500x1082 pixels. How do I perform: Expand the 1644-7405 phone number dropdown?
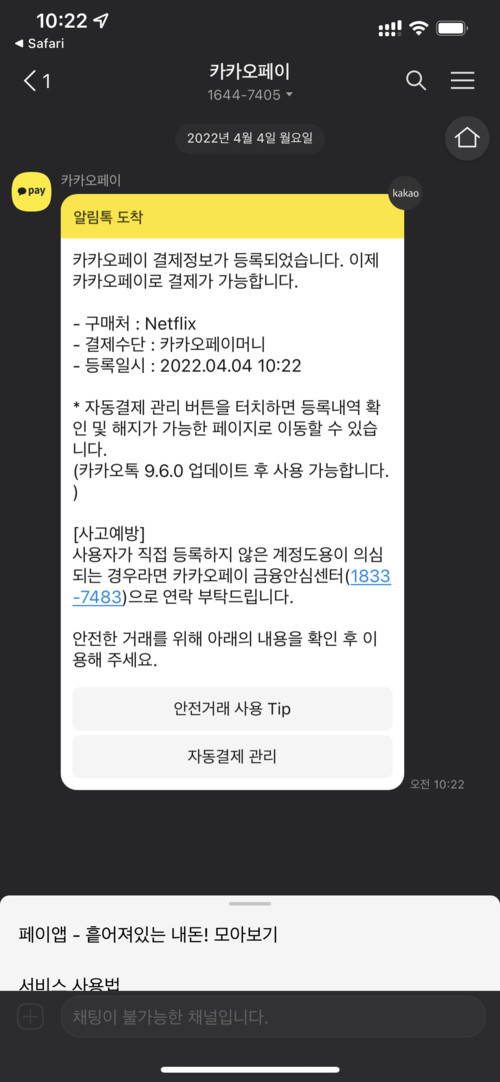[250, 95]
